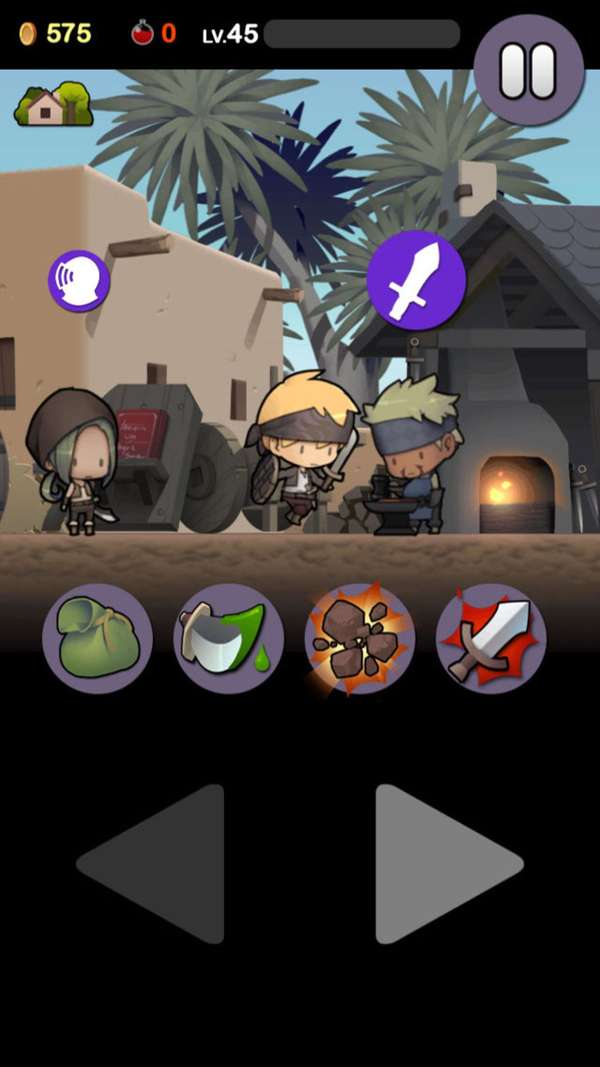This screenshot has width=600, height=1067.
Task: Move the character right with arrow
Action: pos(438,863)
